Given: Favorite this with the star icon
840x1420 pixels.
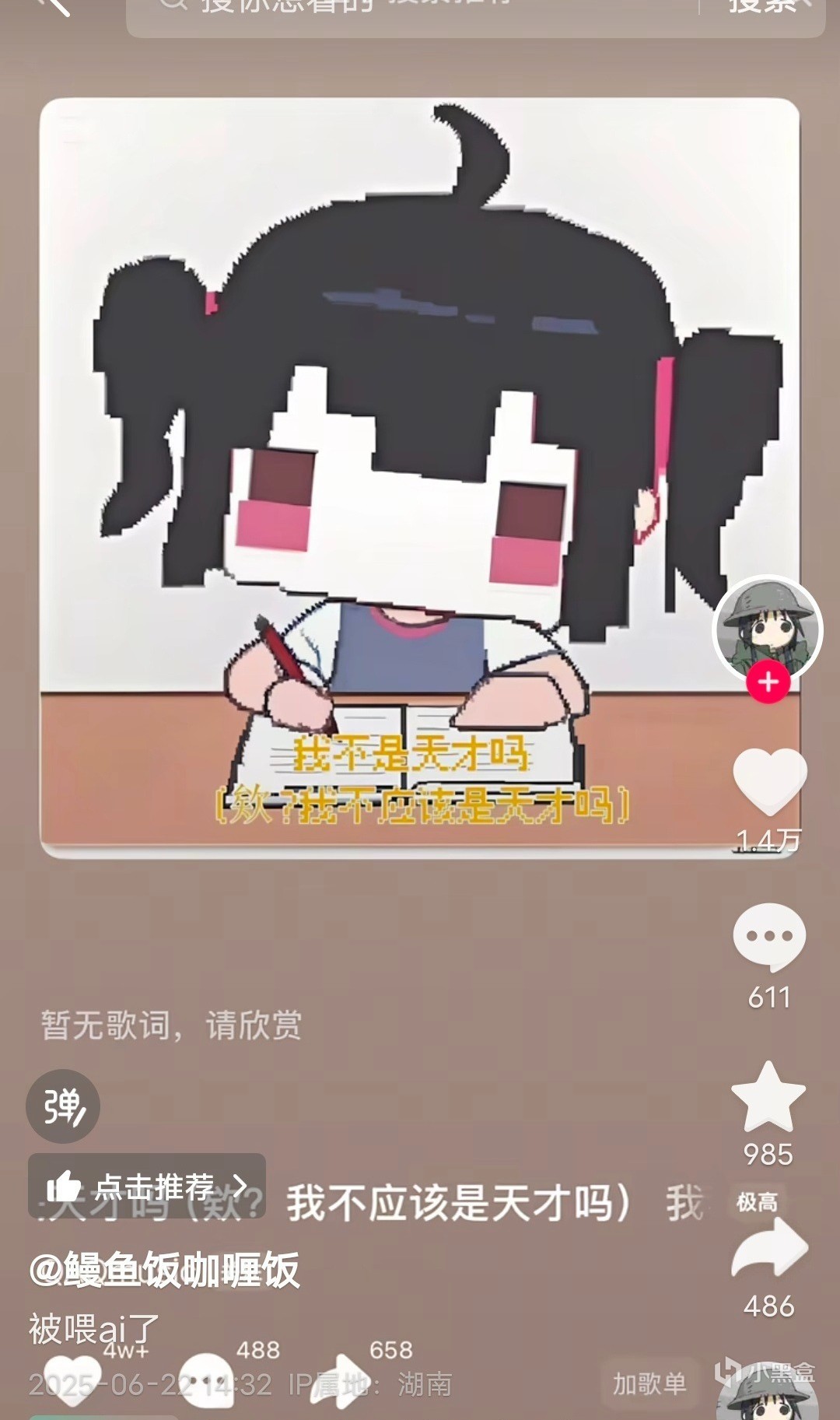Looking at the screenshot, I should pyautogui.click(x=768, y=1097).
